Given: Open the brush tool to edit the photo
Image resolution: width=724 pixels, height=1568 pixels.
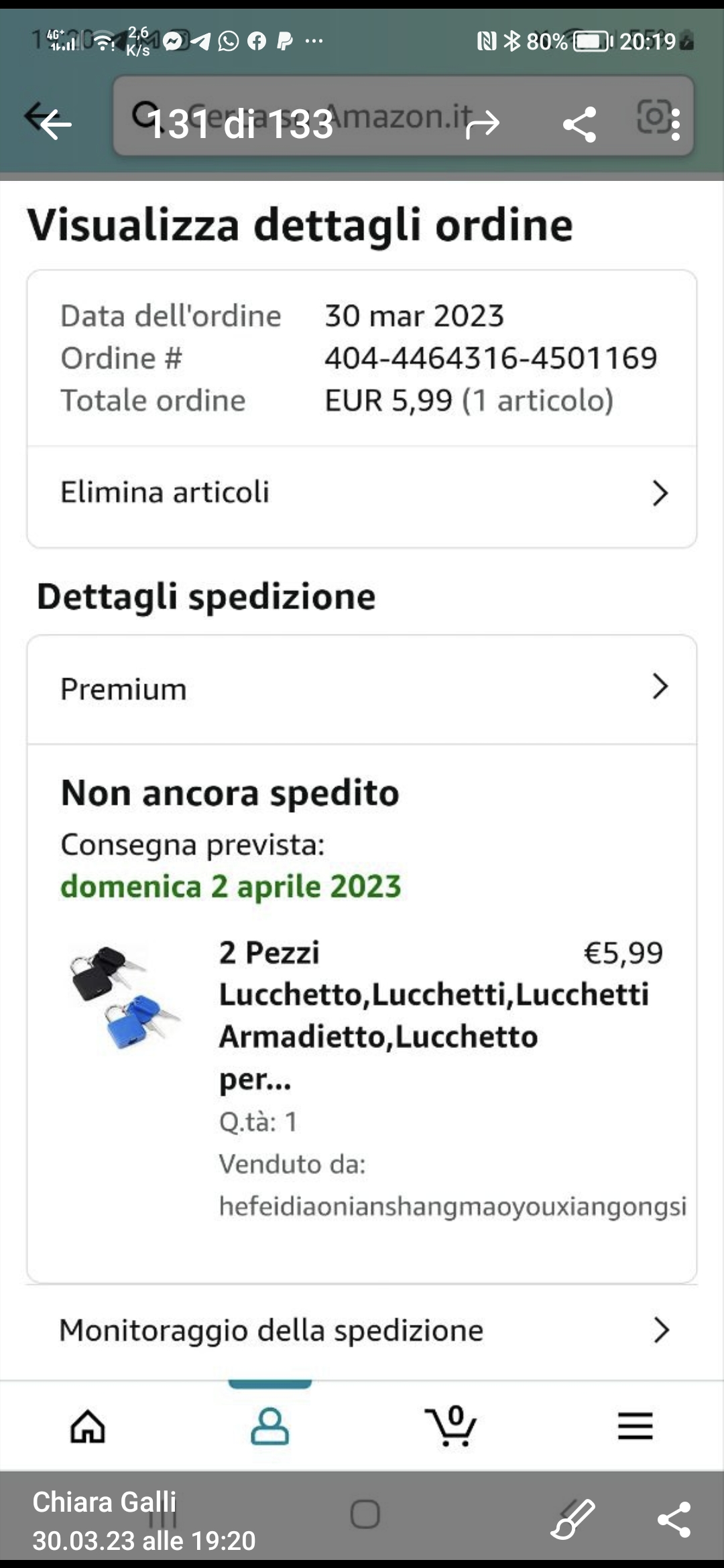Looking at the screenshot, I should tap(572, 1519).
